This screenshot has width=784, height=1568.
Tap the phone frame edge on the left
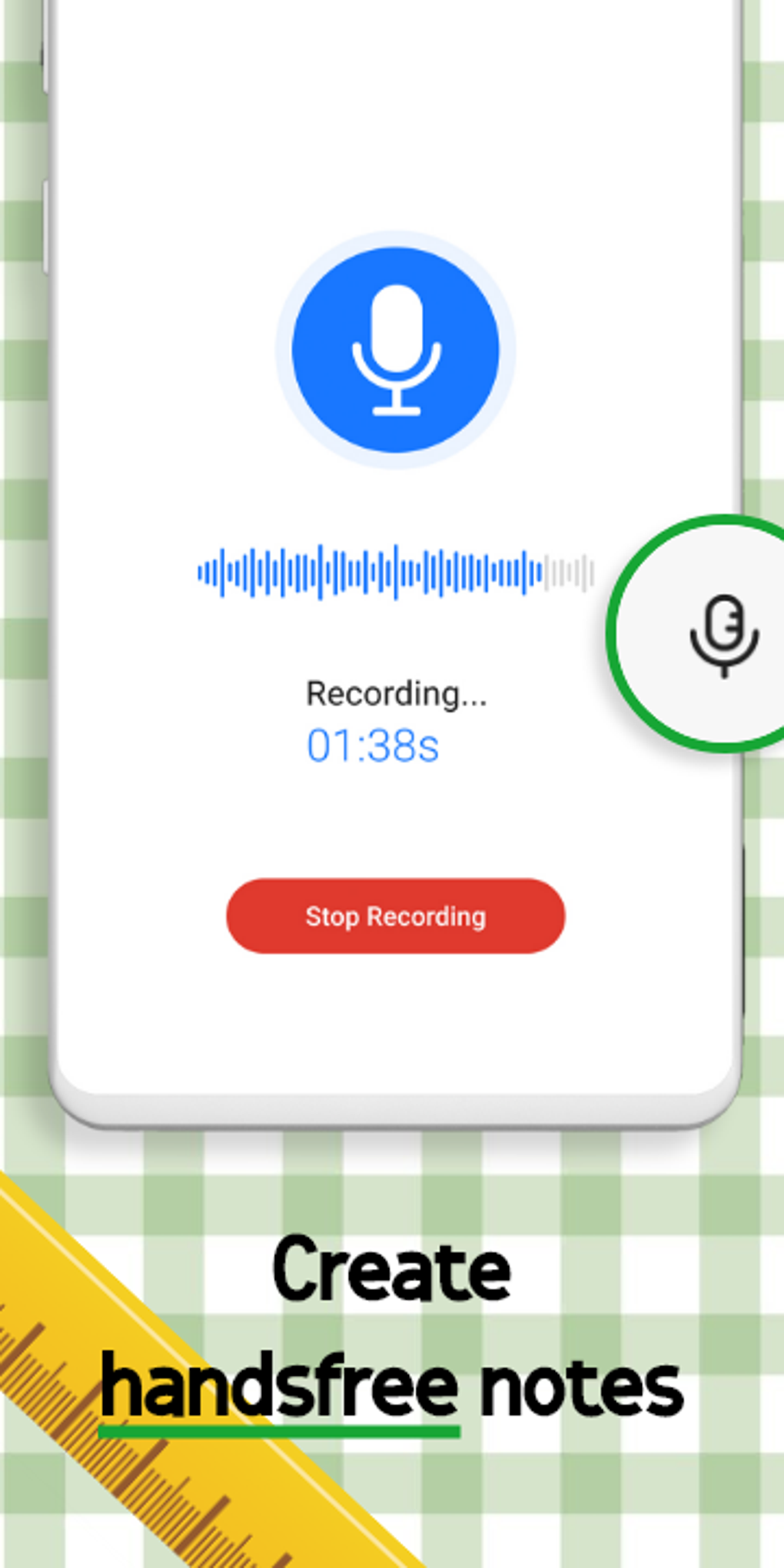52,692
